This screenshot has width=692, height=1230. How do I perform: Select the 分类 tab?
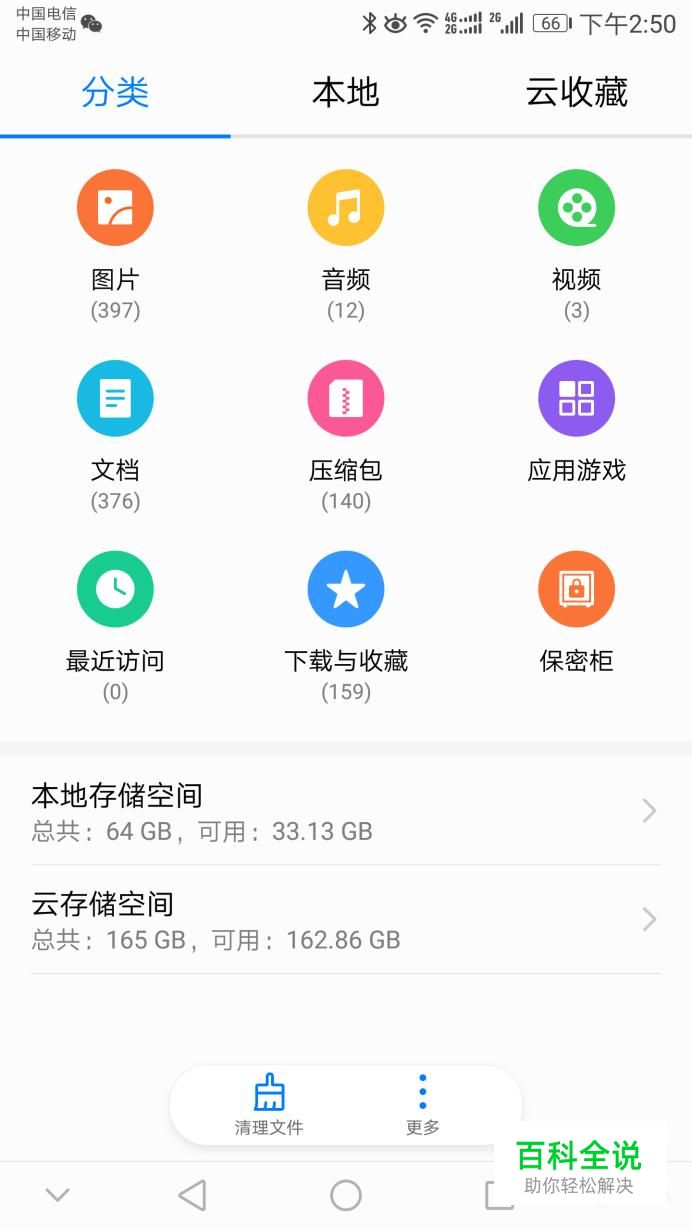115,92
